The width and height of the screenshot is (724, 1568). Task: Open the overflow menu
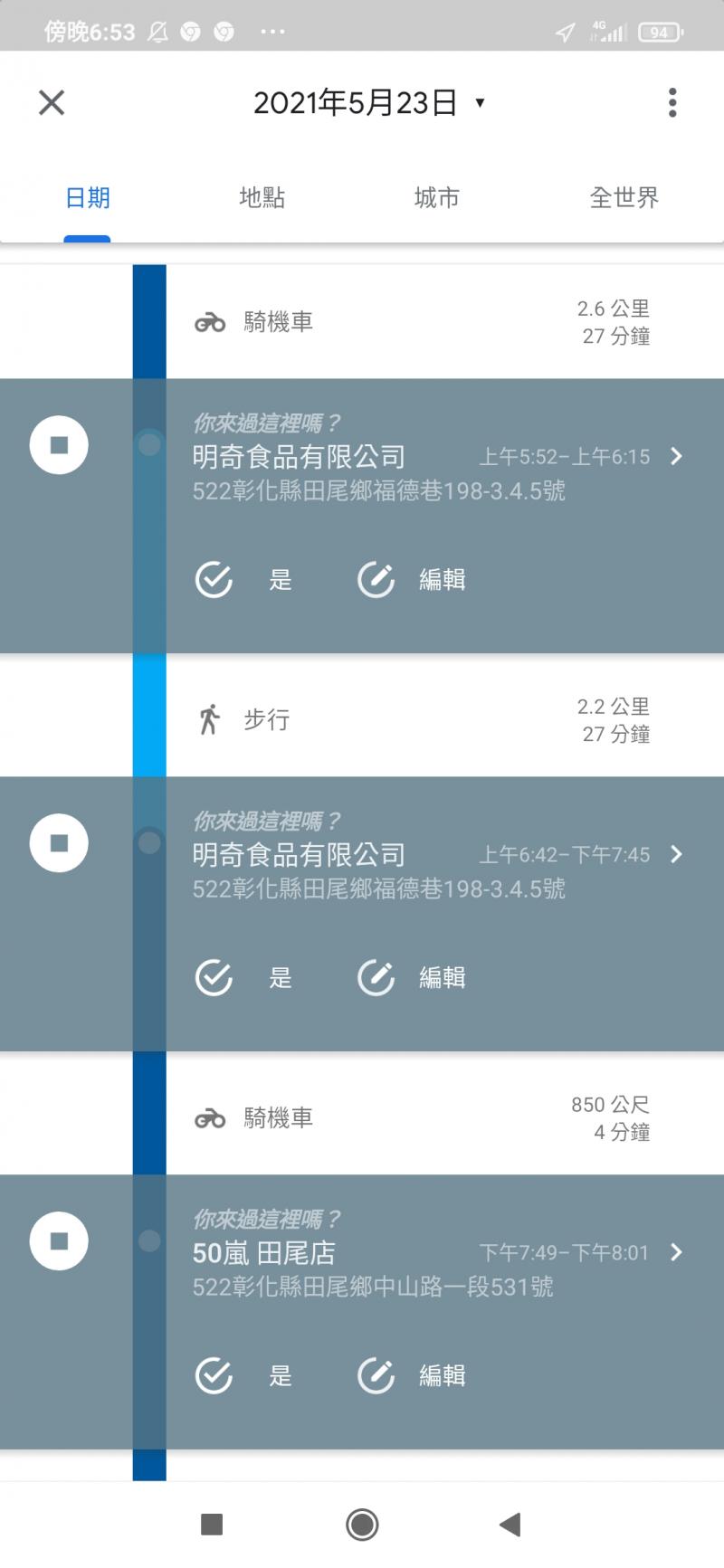(672, 103)
